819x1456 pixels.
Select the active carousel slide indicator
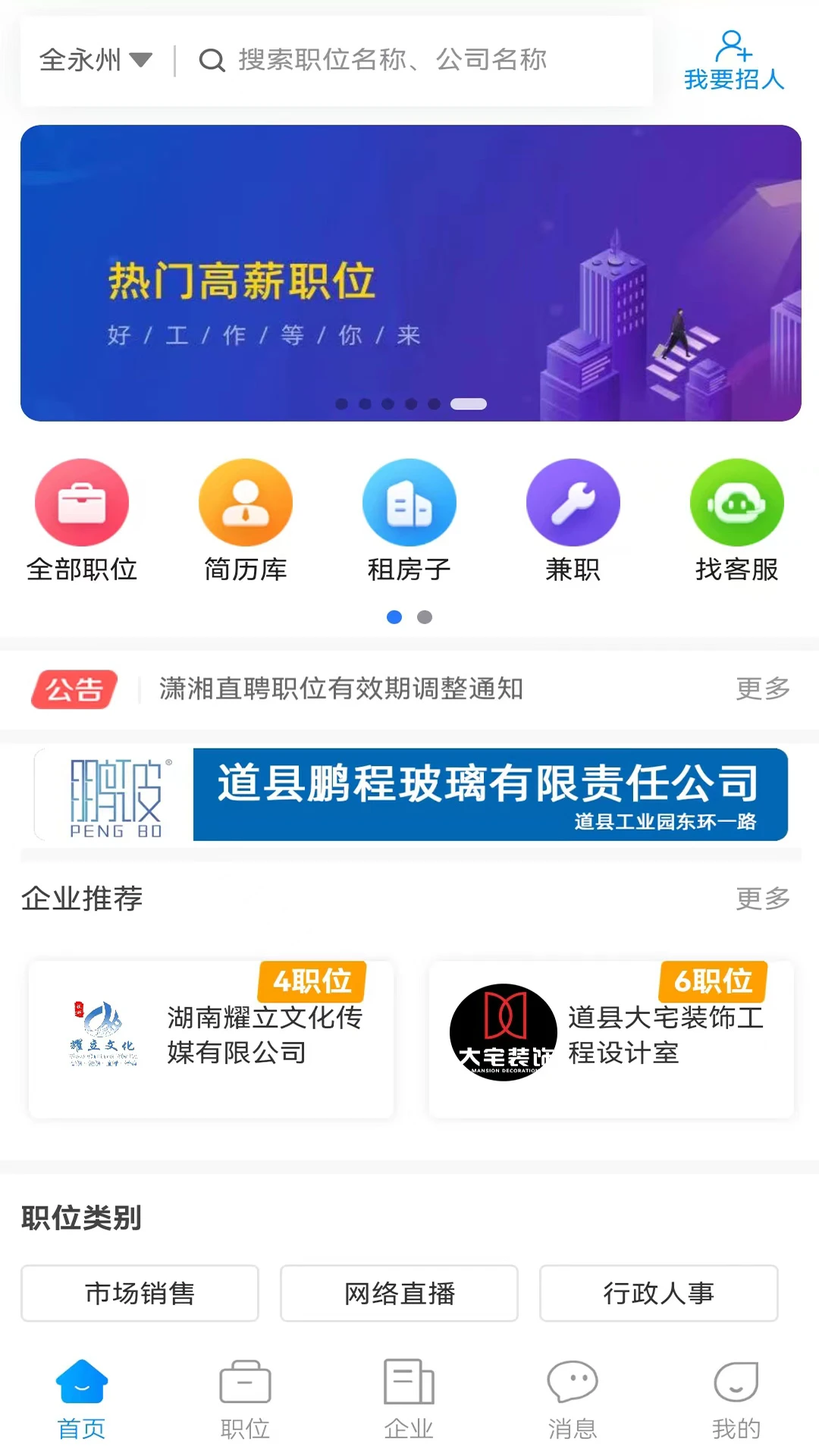(x=468, y=404)
